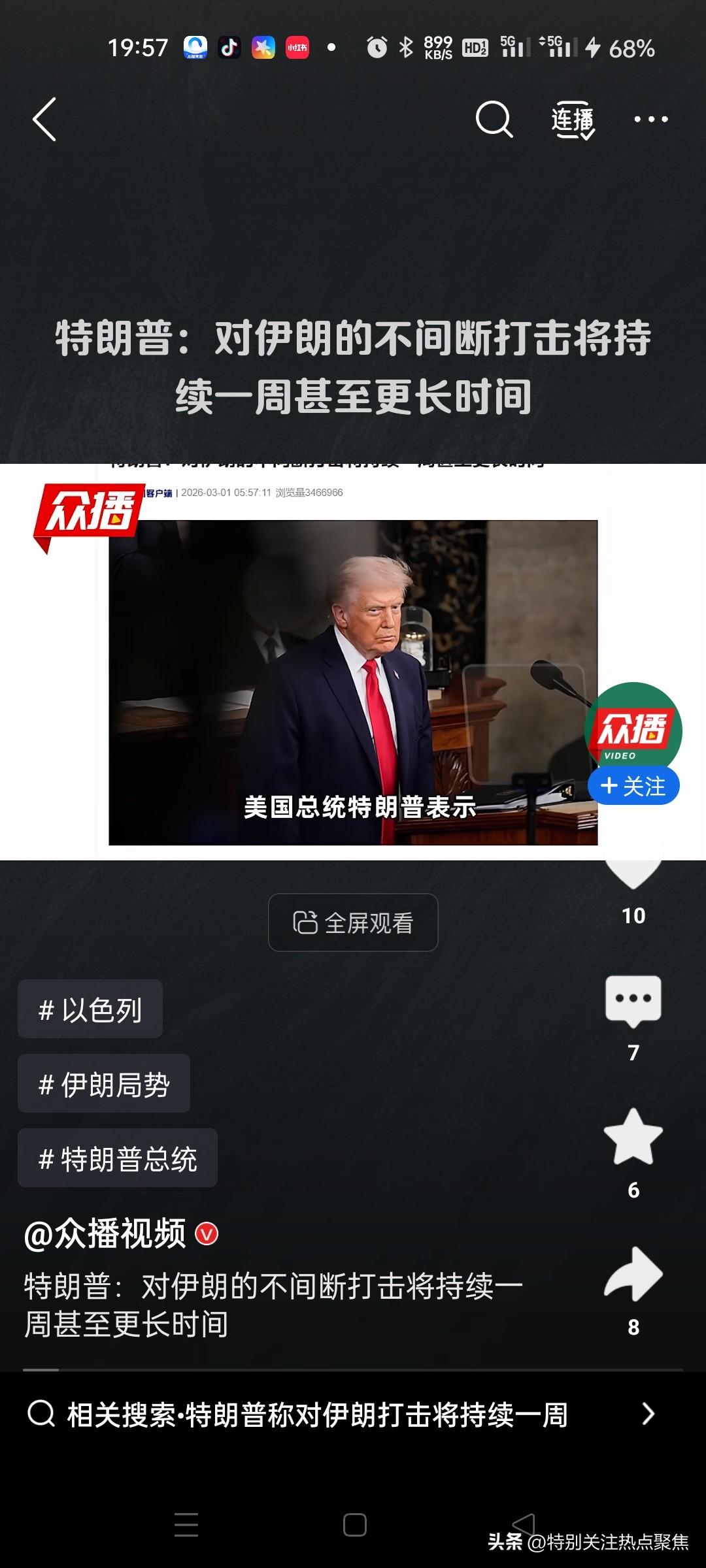Tap the video frame showing Trump
Viewport: 706px width, 1568px height.
pyautogui.click(x=353, y=679)
